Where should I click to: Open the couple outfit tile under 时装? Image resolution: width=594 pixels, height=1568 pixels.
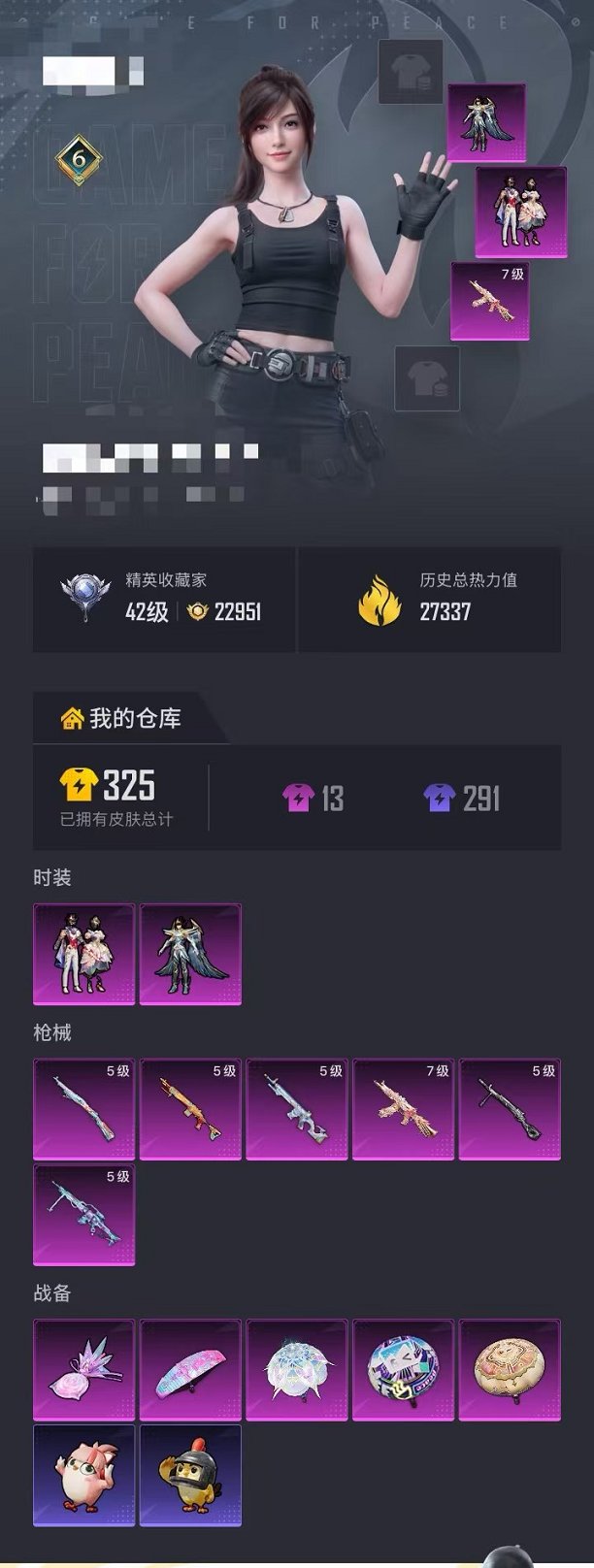(83, 954)
